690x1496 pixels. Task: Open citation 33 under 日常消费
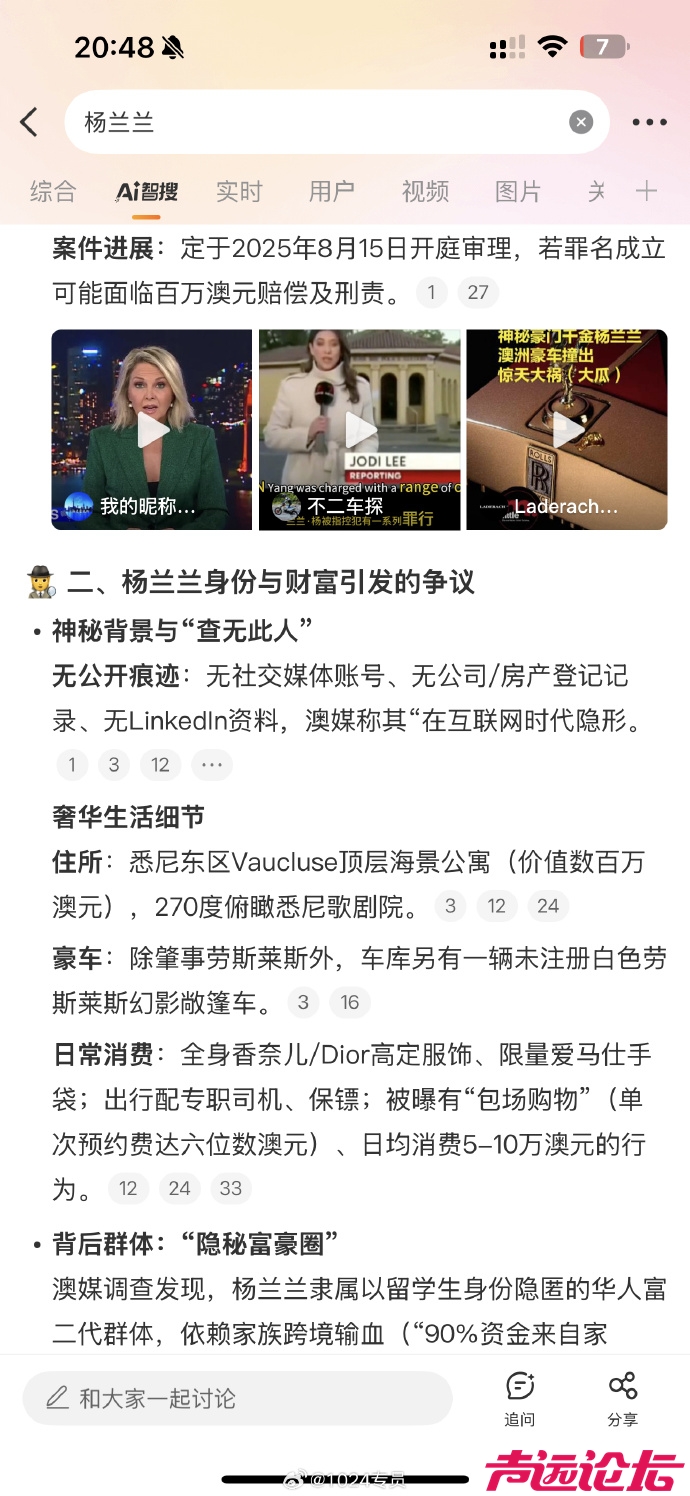coord(231,1188)
